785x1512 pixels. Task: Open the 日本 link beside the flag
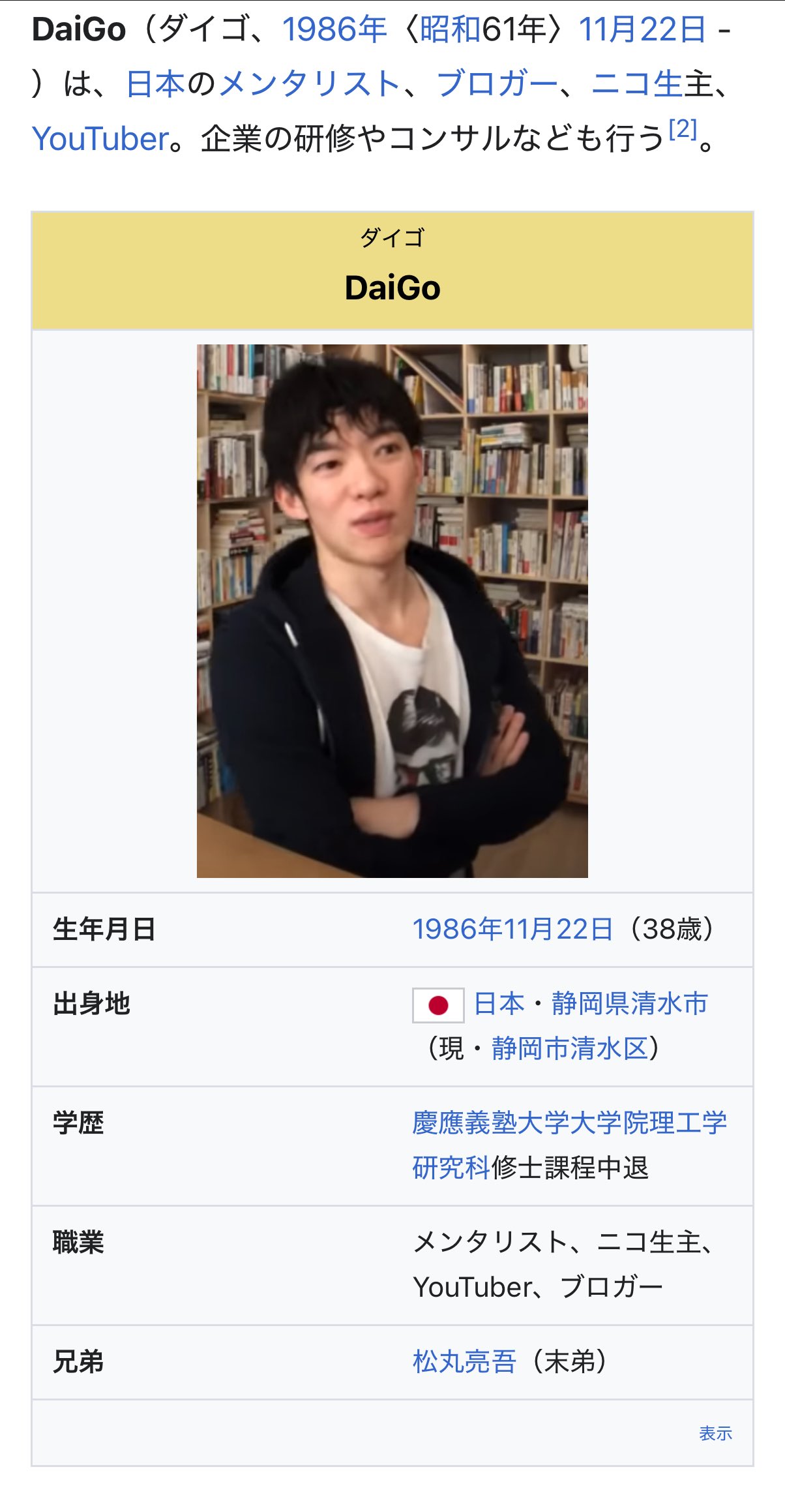point(499,1003)
